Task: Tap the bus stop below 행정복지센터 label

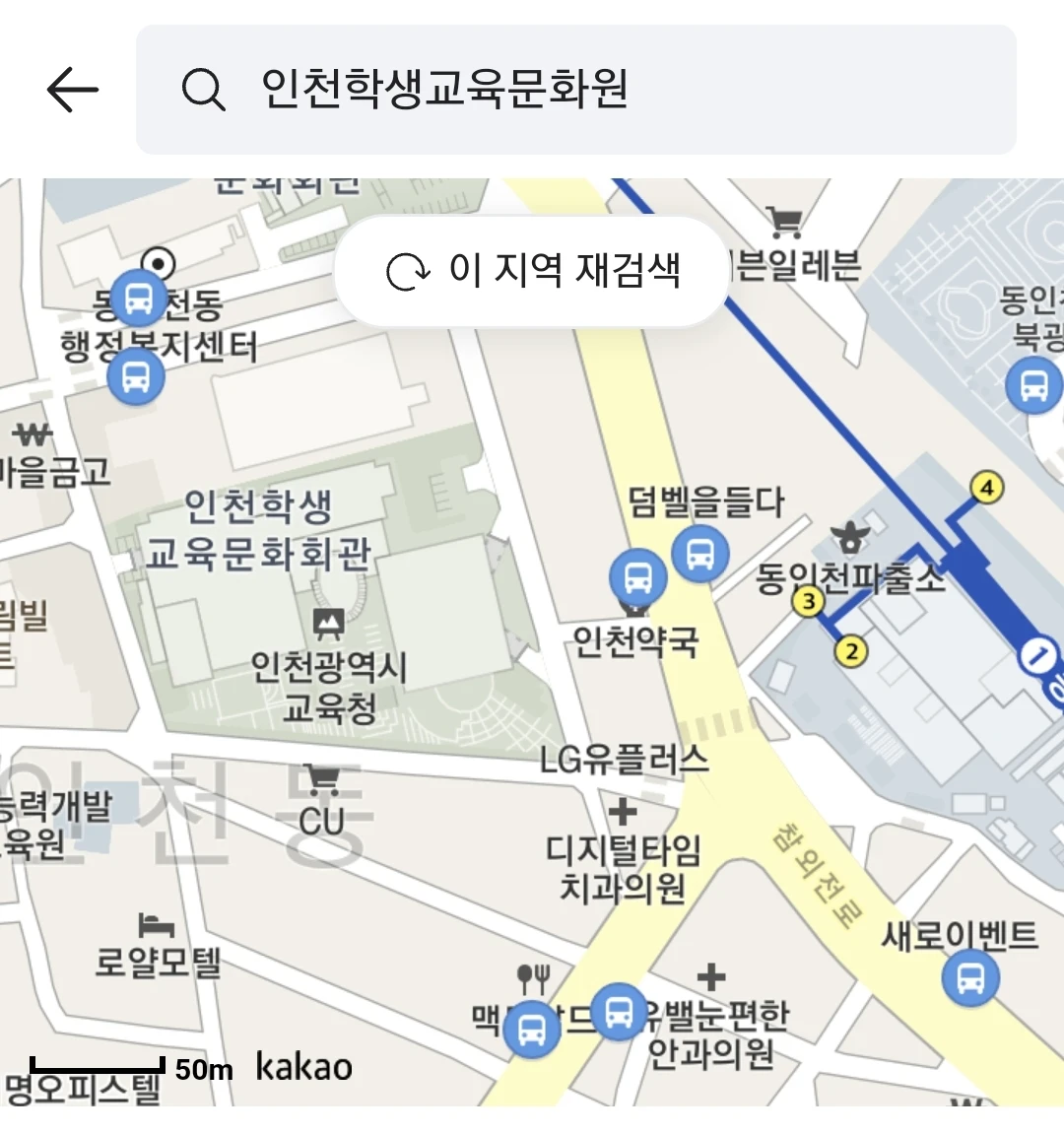Action: 136,376
